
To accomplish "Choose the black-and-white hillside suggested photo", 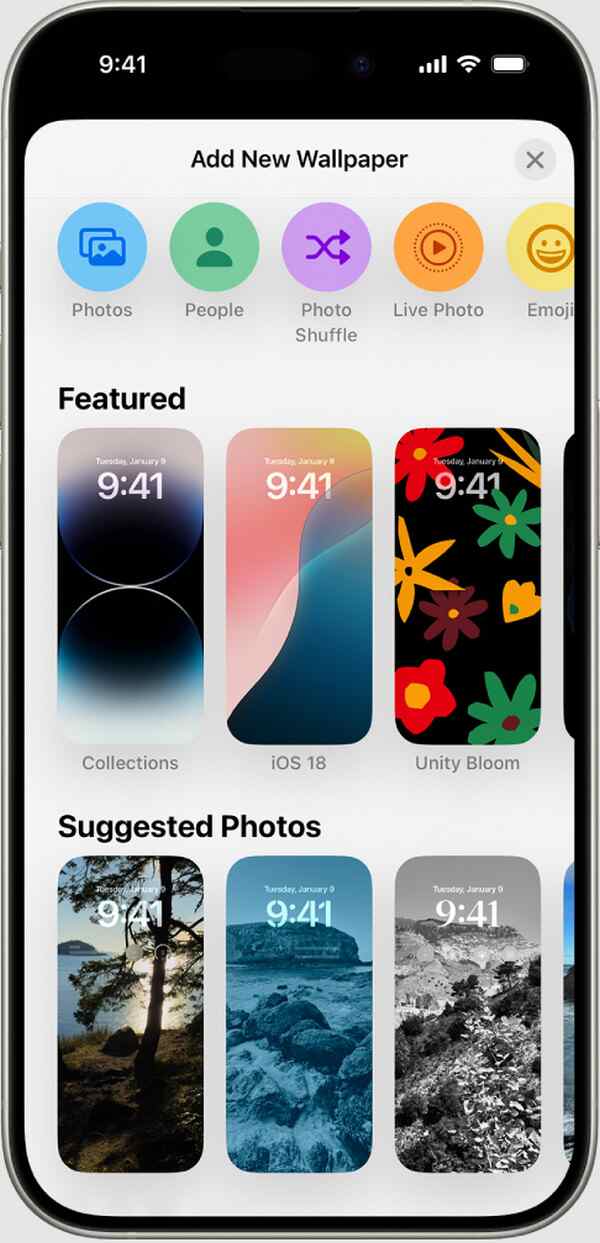I will point(467,1012).
